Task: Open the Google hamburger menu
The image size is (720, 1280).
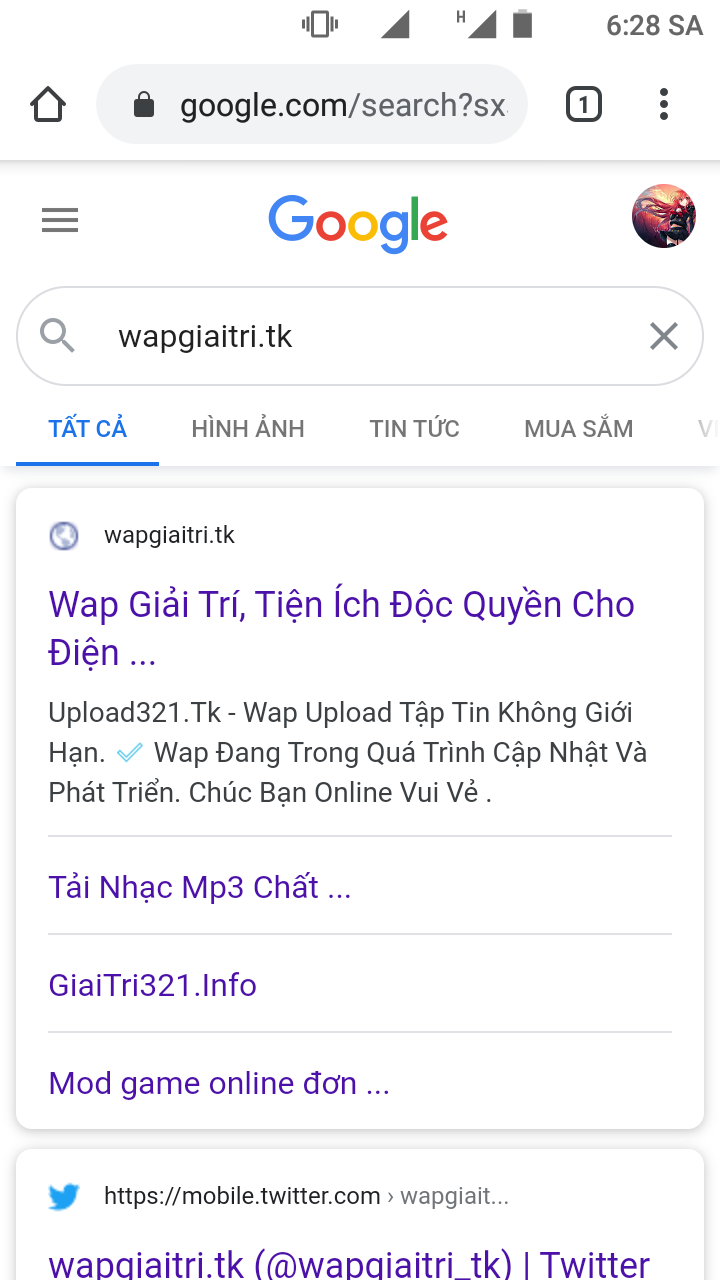Action: click(60, 221)
